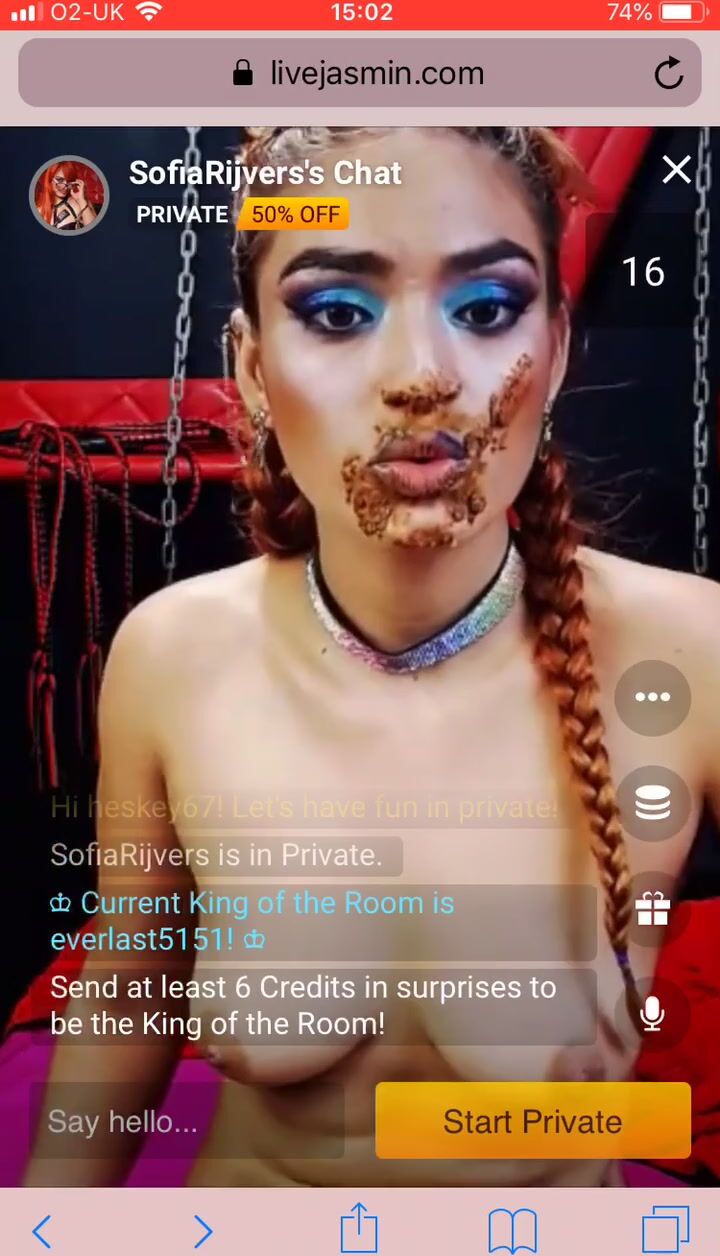The width and height of the screenshot is (720, 1256).
Task: Open the Safari share sheet
Action: [359, 1228]
